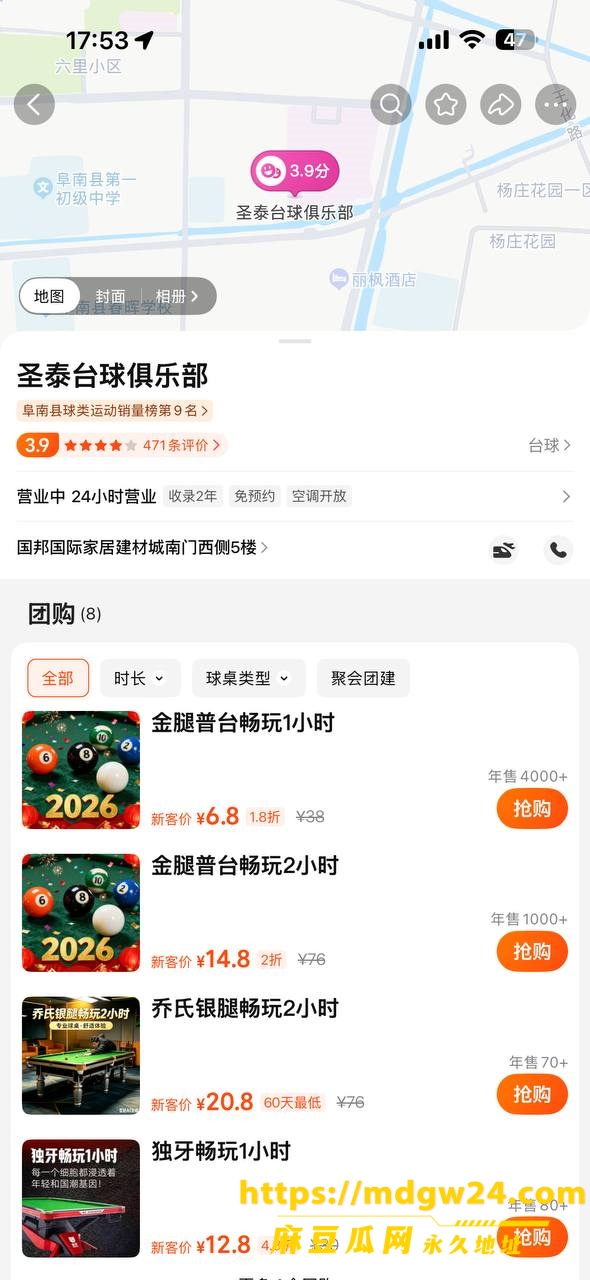Favorite this venue with the star icon

pos(446,104)
